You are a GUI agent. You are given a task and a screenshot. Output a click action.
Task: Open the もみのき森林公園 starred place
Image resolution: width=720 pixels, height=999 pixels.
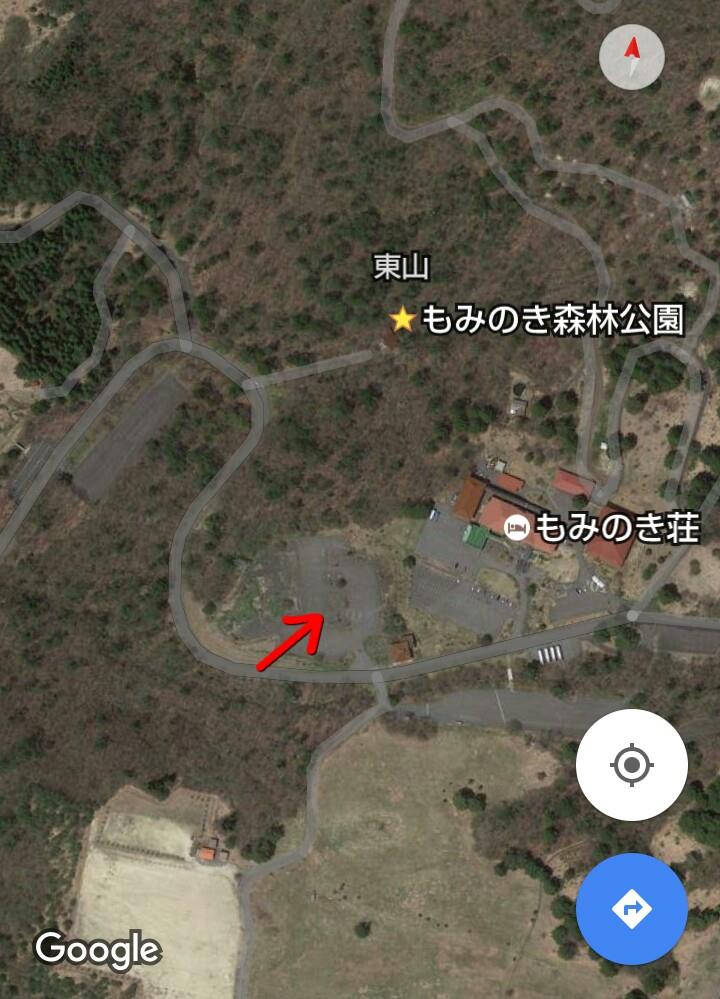click(x=402, y=320)
